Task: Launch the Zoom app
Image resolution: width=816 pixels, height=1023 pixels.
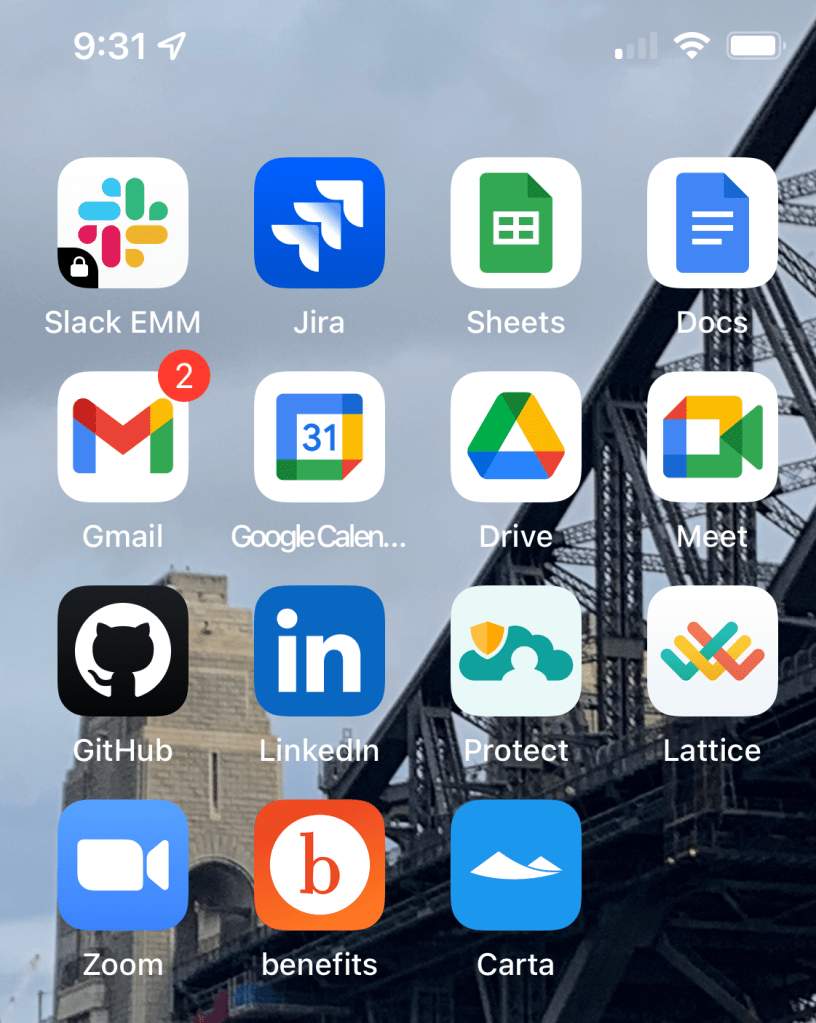Action: 123,864
